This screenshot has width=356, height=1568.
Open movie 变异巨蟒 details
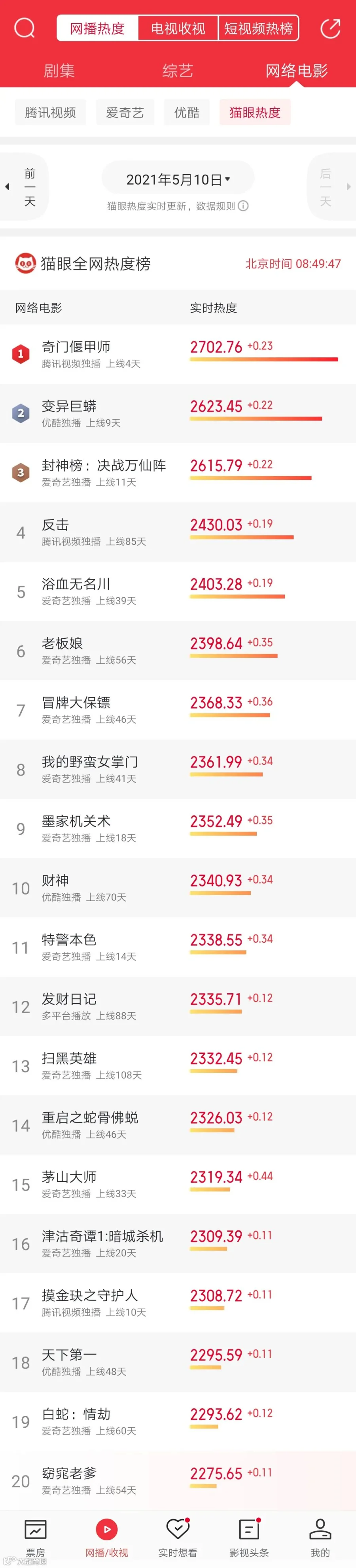click(178, 413)
